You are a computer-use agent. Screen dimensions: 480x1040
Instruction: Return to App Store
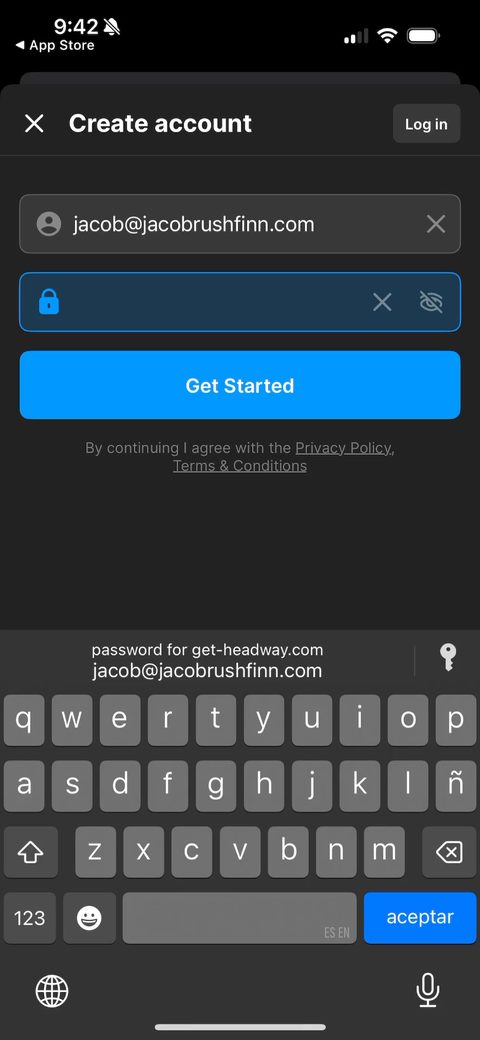point(54,45)
